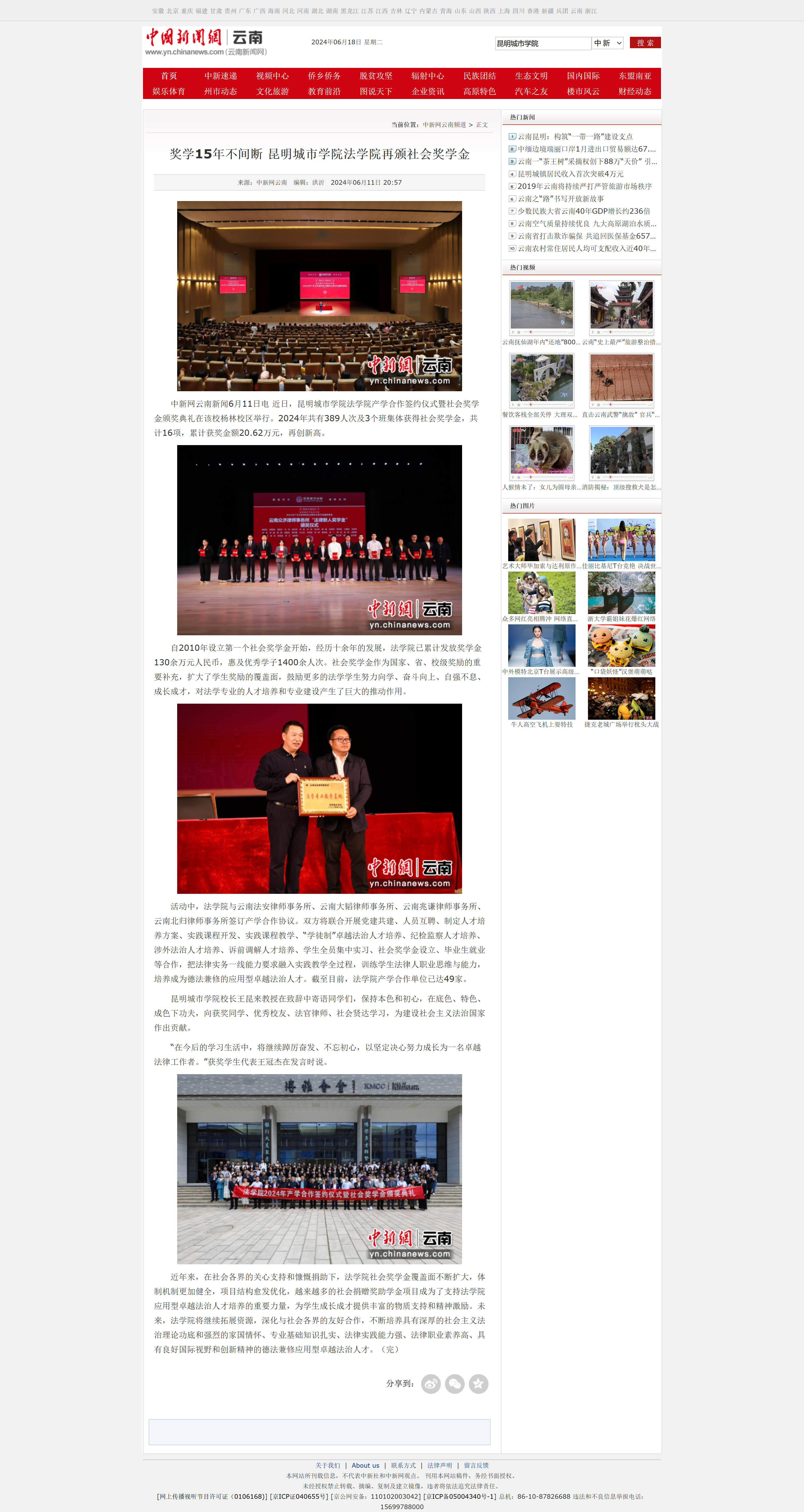Viewport: 804px width, 1512px height.
Task: Open the 财经动态 section
Action: coord(634,91)
